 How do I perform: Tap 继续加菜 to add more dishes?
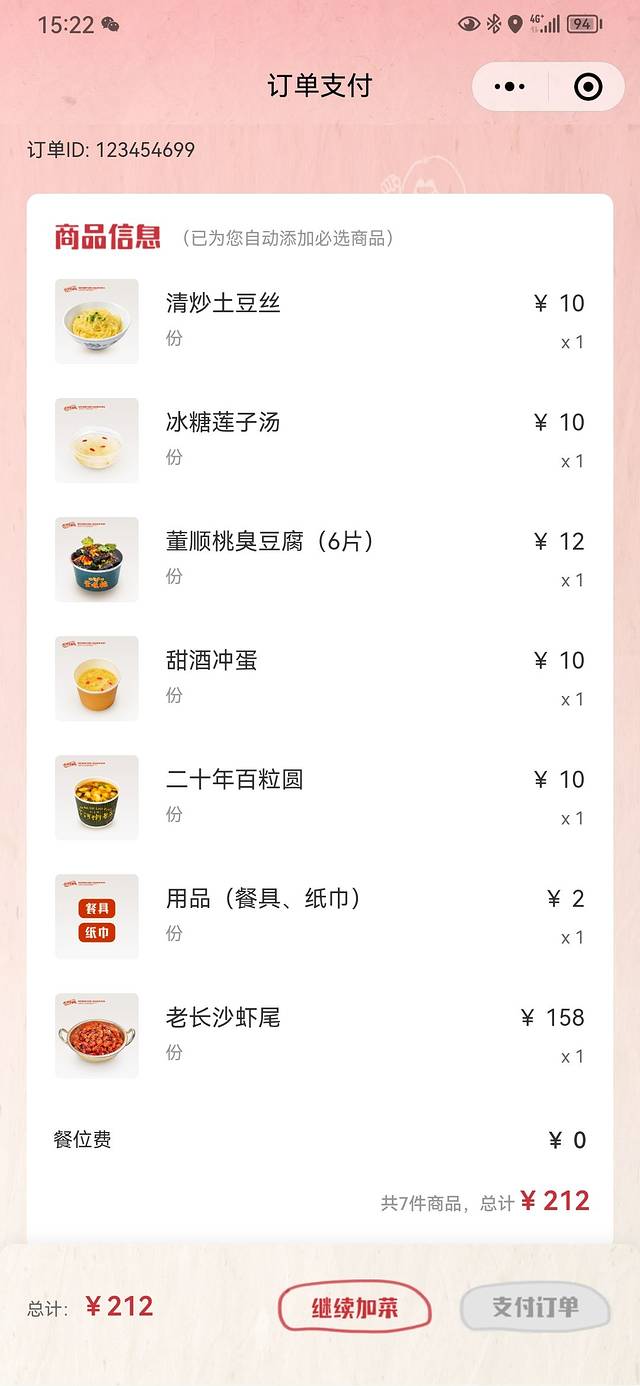click(354, 1307)
